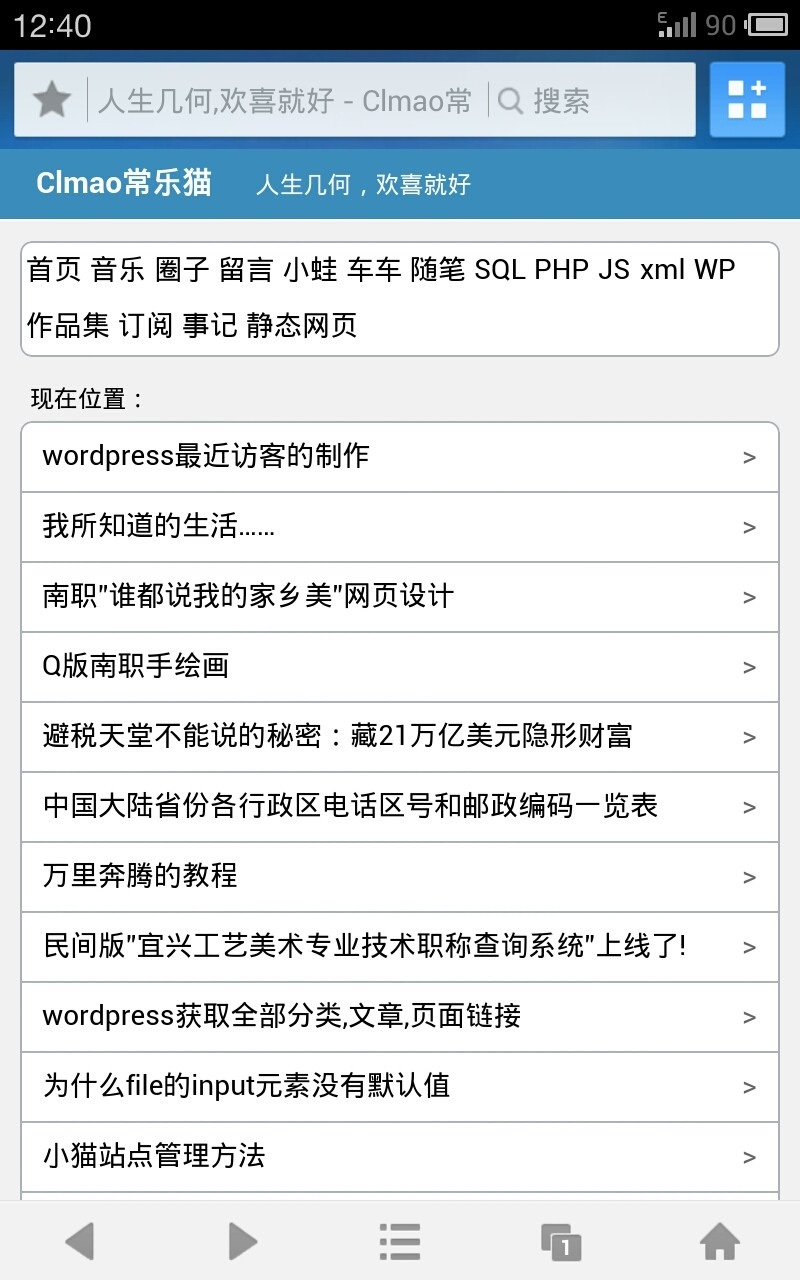The width and height of the screenshot is (800, 1280).
Task: Tap the URL address bar
Action: point(285,101)
